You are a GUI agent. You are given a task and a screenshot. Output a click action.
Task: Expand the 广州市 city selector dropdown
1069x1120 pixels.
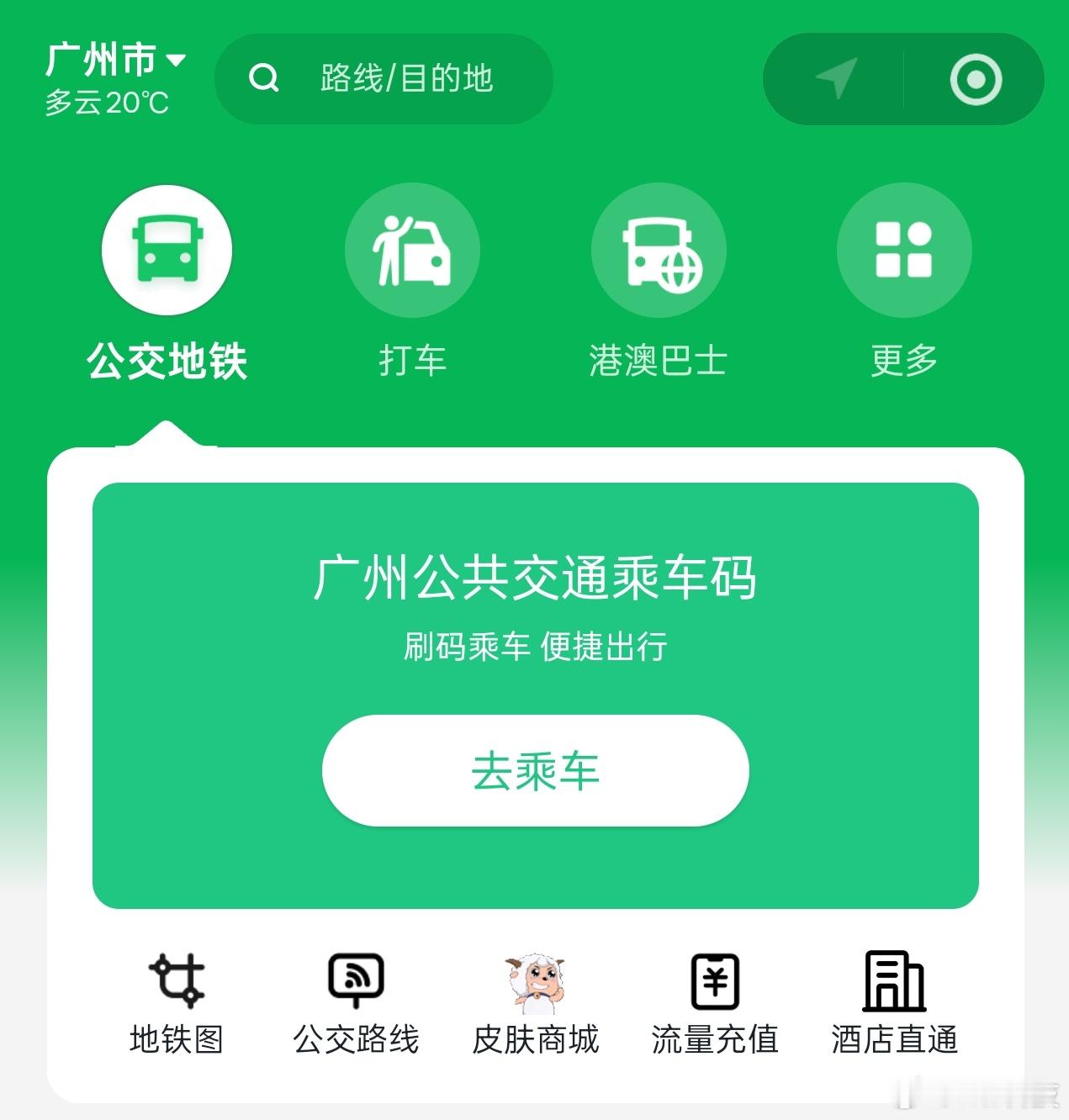(x=114, y=61)
